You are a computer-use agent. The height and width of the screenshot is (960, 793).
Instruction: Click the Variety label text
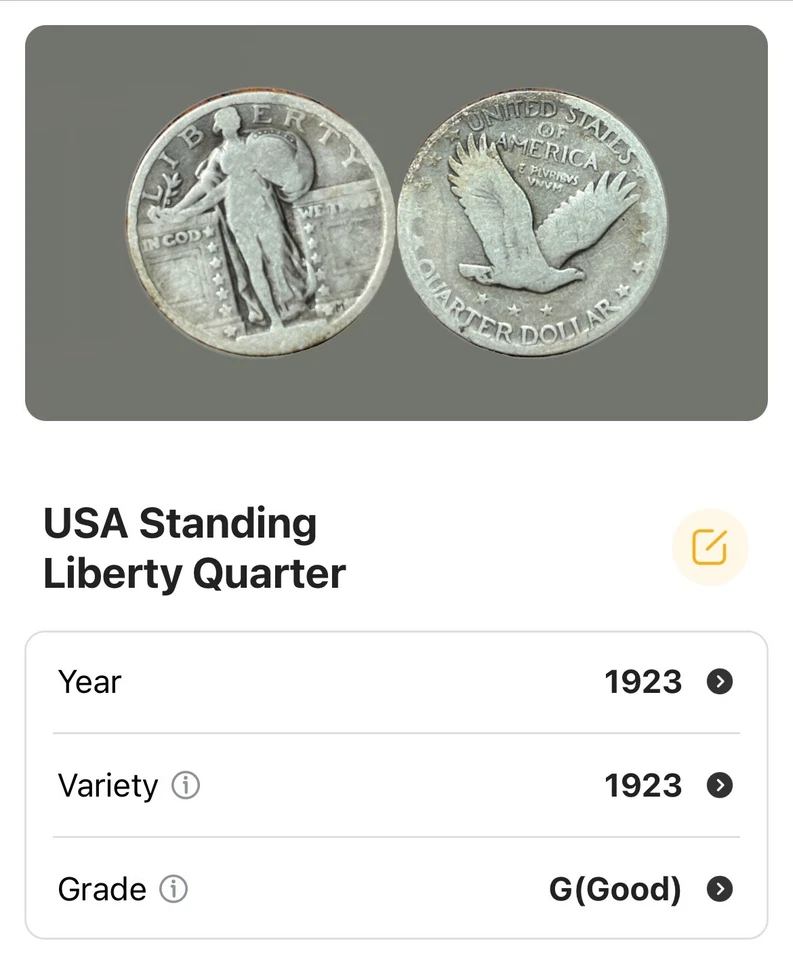[108, 786]
